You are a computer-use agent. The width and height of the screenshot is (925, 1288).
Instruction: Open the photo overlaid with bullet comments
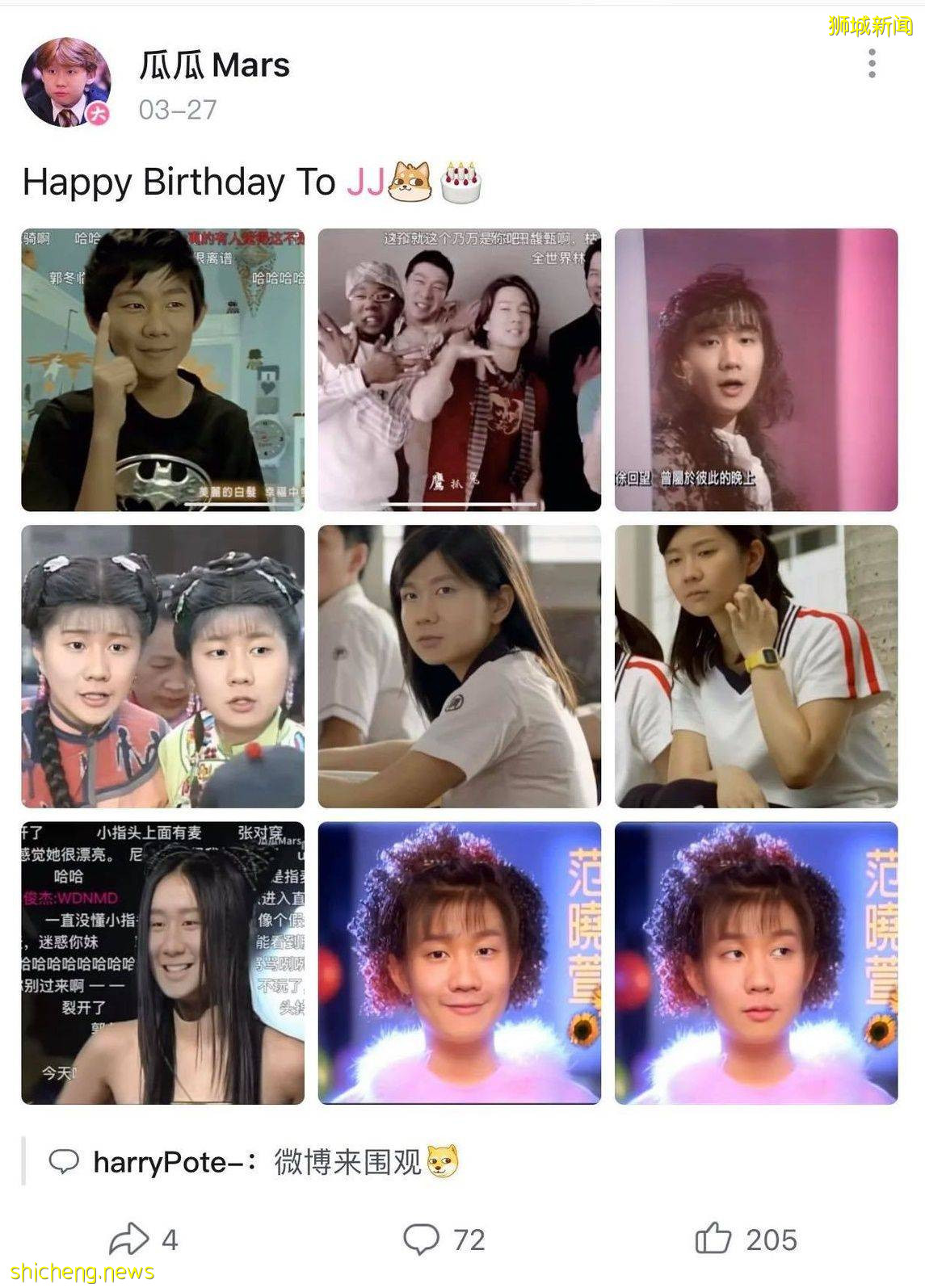[x=162, y=963]
